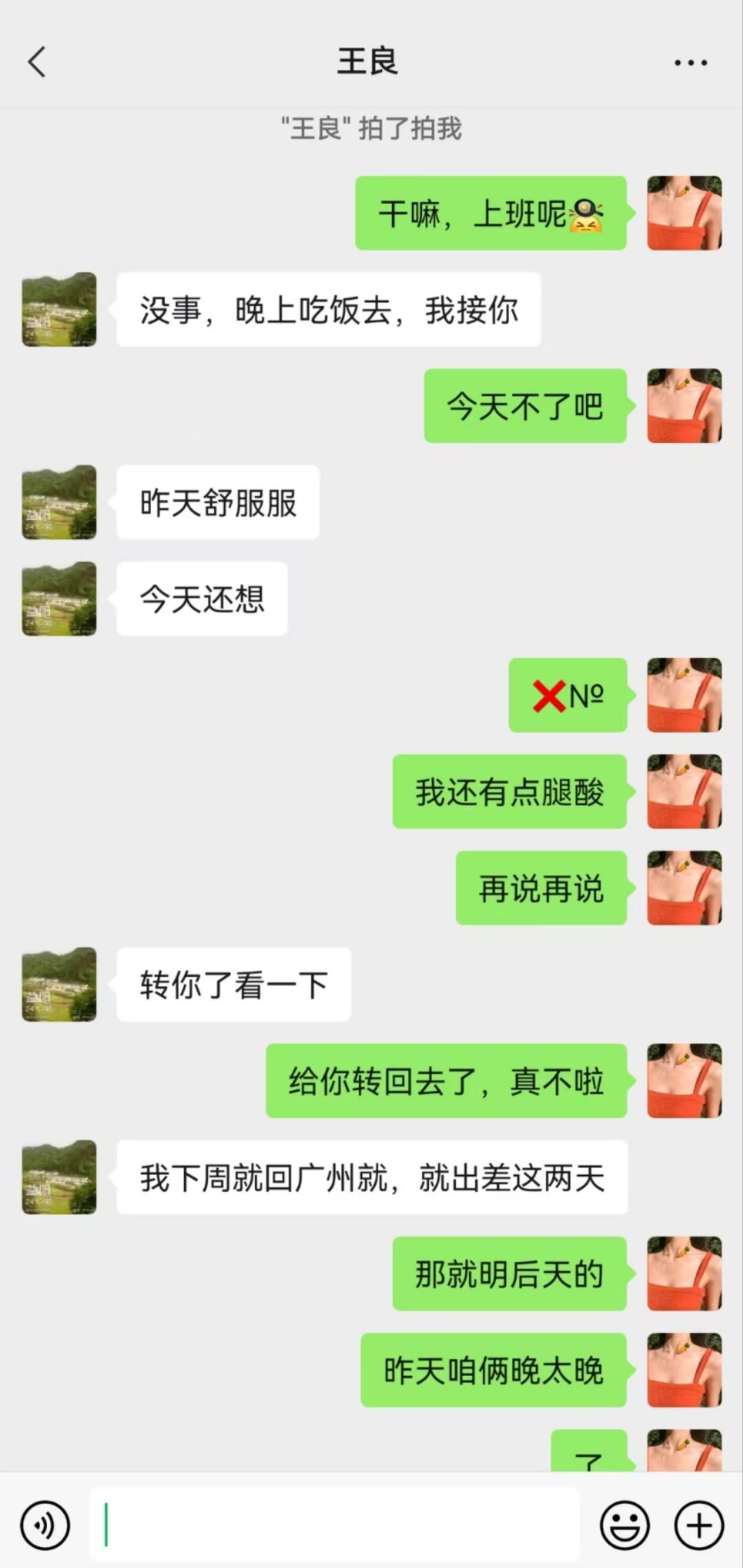Select the 王良拍了拍我 notification text

pos(370,127)
